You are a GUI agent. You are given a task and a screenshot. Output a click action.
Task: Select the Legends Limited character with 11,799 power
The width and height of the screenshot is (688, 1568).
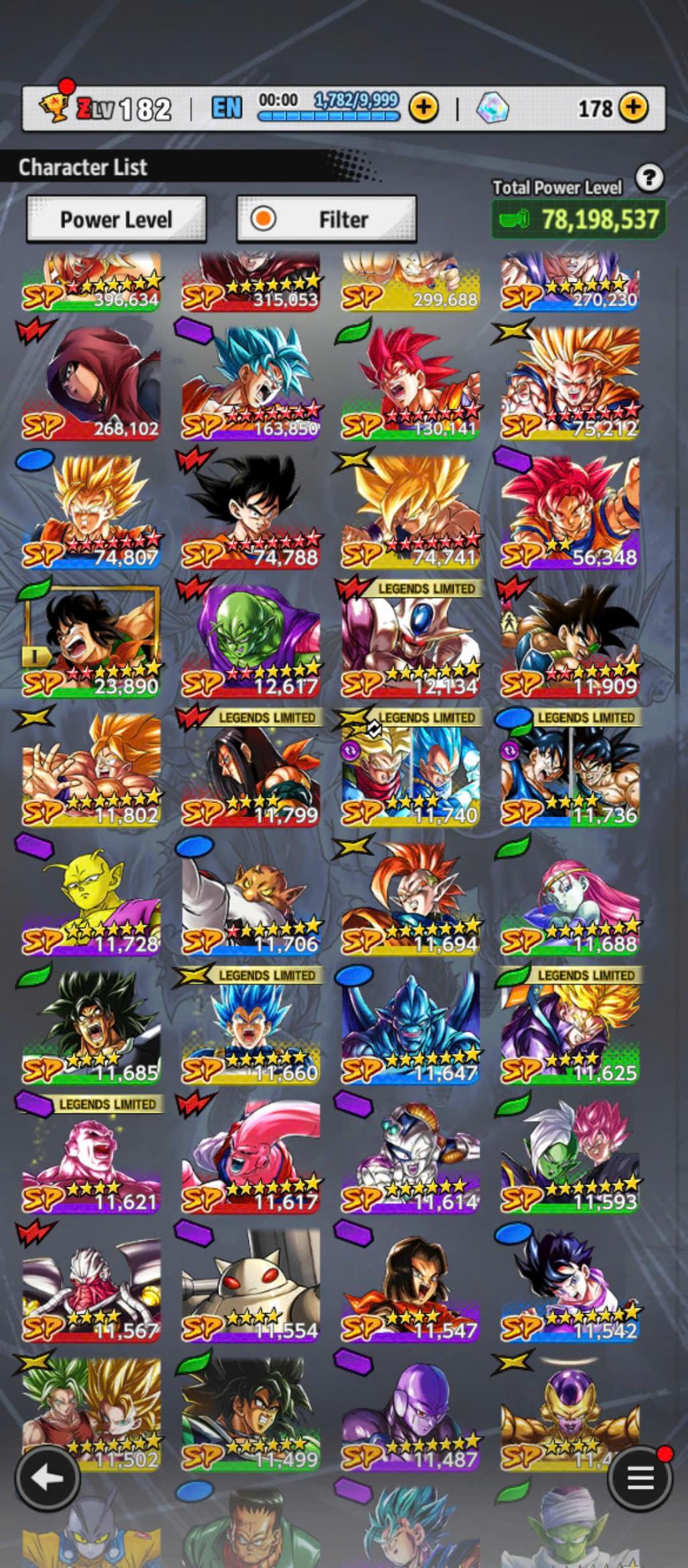tap(251, 769)
